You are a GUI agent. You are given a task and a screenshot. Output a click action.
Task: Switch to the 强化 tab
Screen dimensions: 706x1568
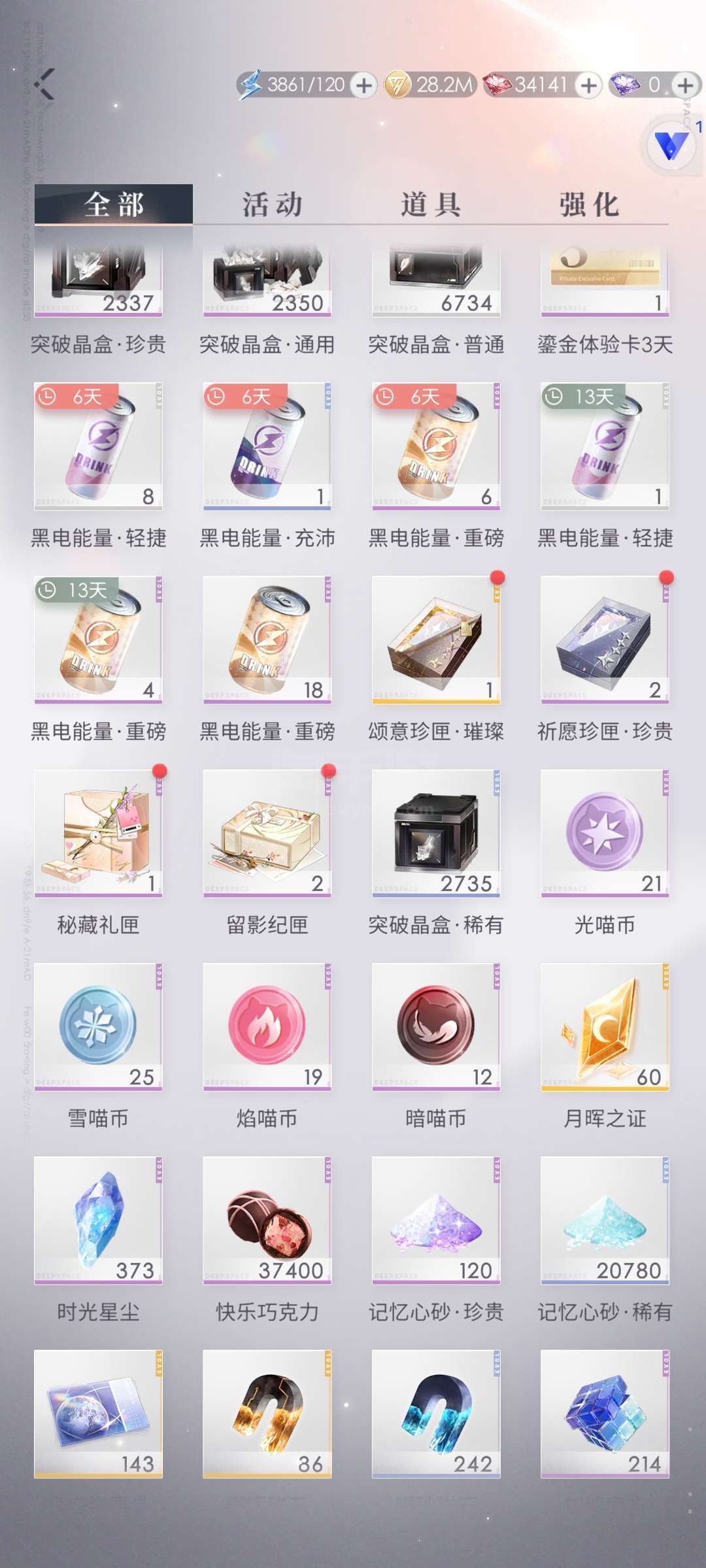coord(589,204)
